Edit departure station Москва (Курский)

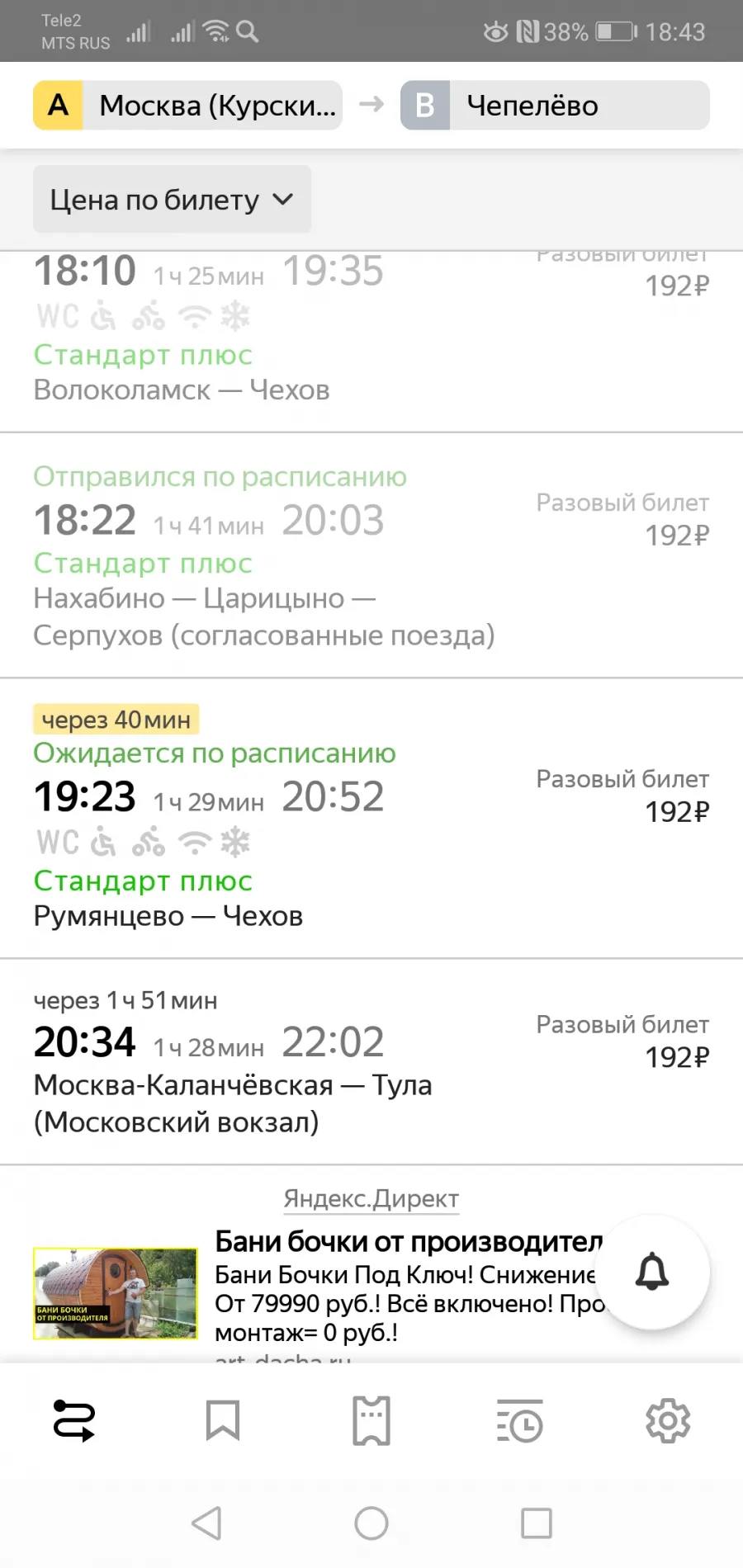187,105
